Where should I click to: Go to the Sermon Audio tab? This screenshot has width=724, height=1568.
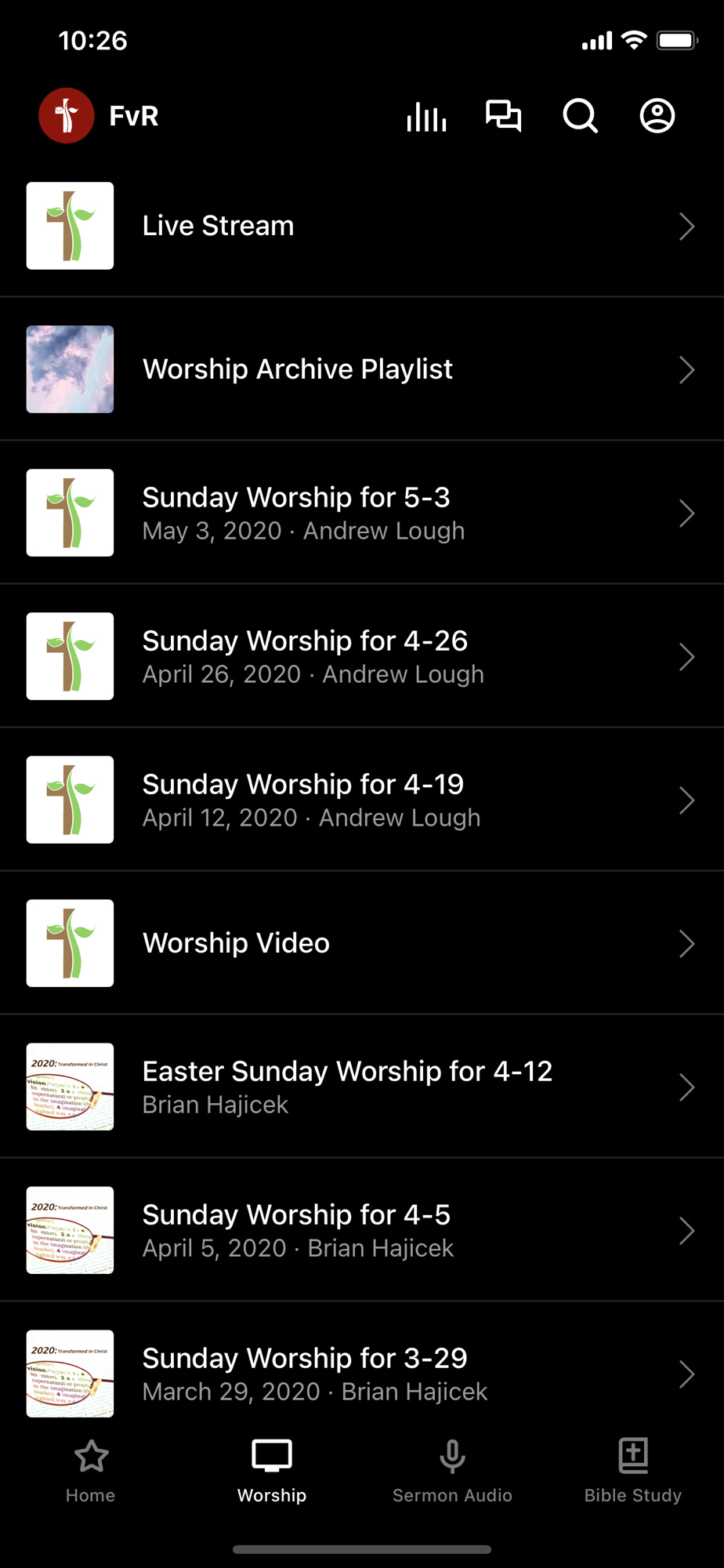[452, 1471]
